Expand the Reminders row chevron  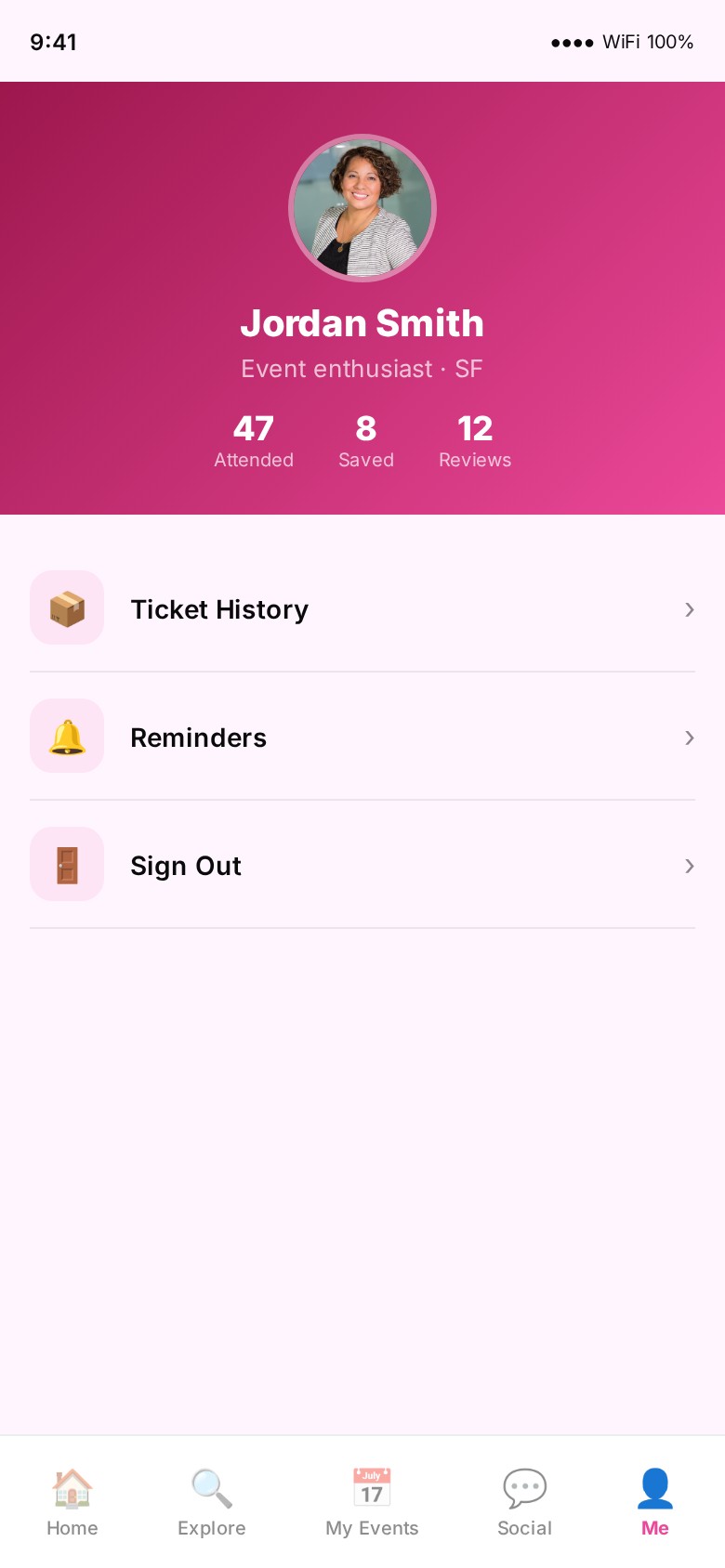pos(689,738)
